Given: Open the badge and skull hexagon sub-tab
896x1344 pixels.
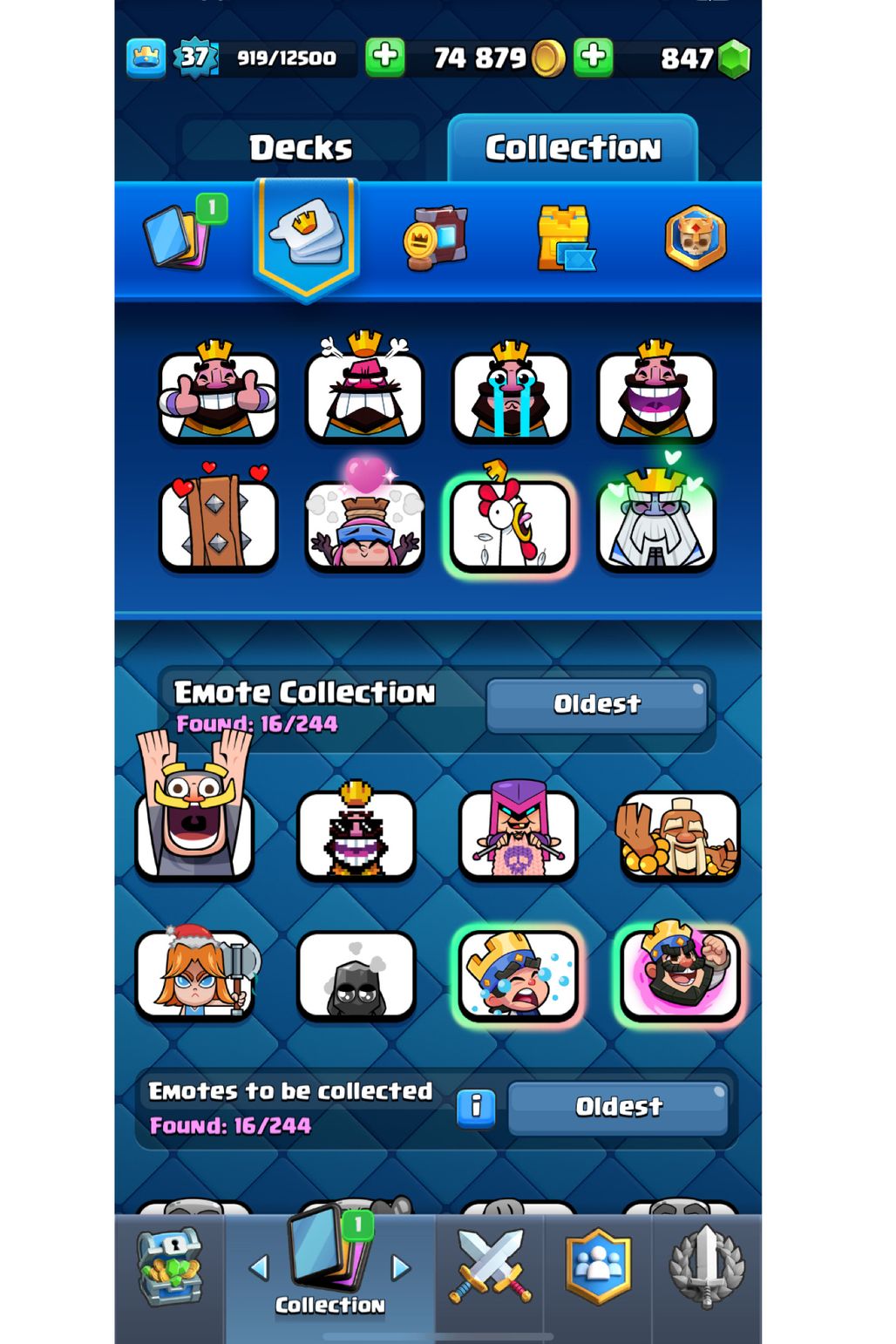Looking at the screenshot, I should coord(695,237).
